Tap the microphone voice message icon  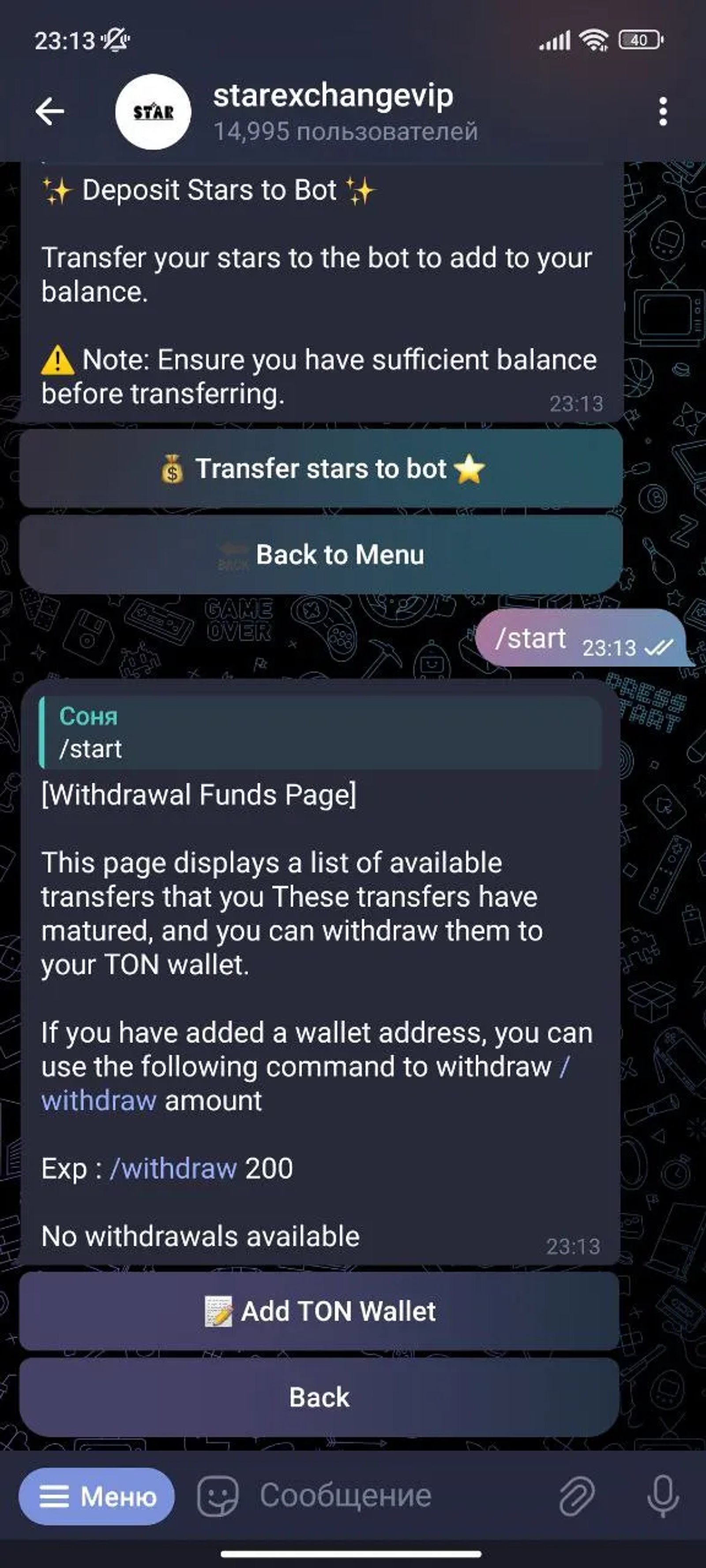662,1496
